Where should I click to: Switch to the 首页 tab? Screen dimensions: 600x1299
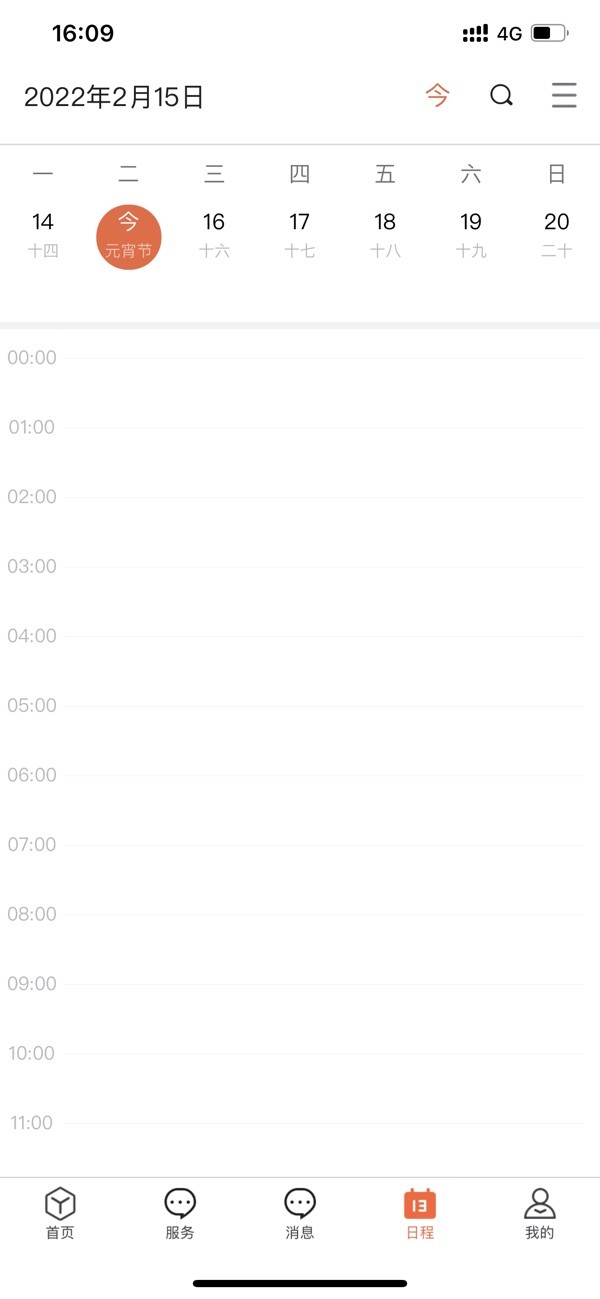click(x=60, y=1213)
